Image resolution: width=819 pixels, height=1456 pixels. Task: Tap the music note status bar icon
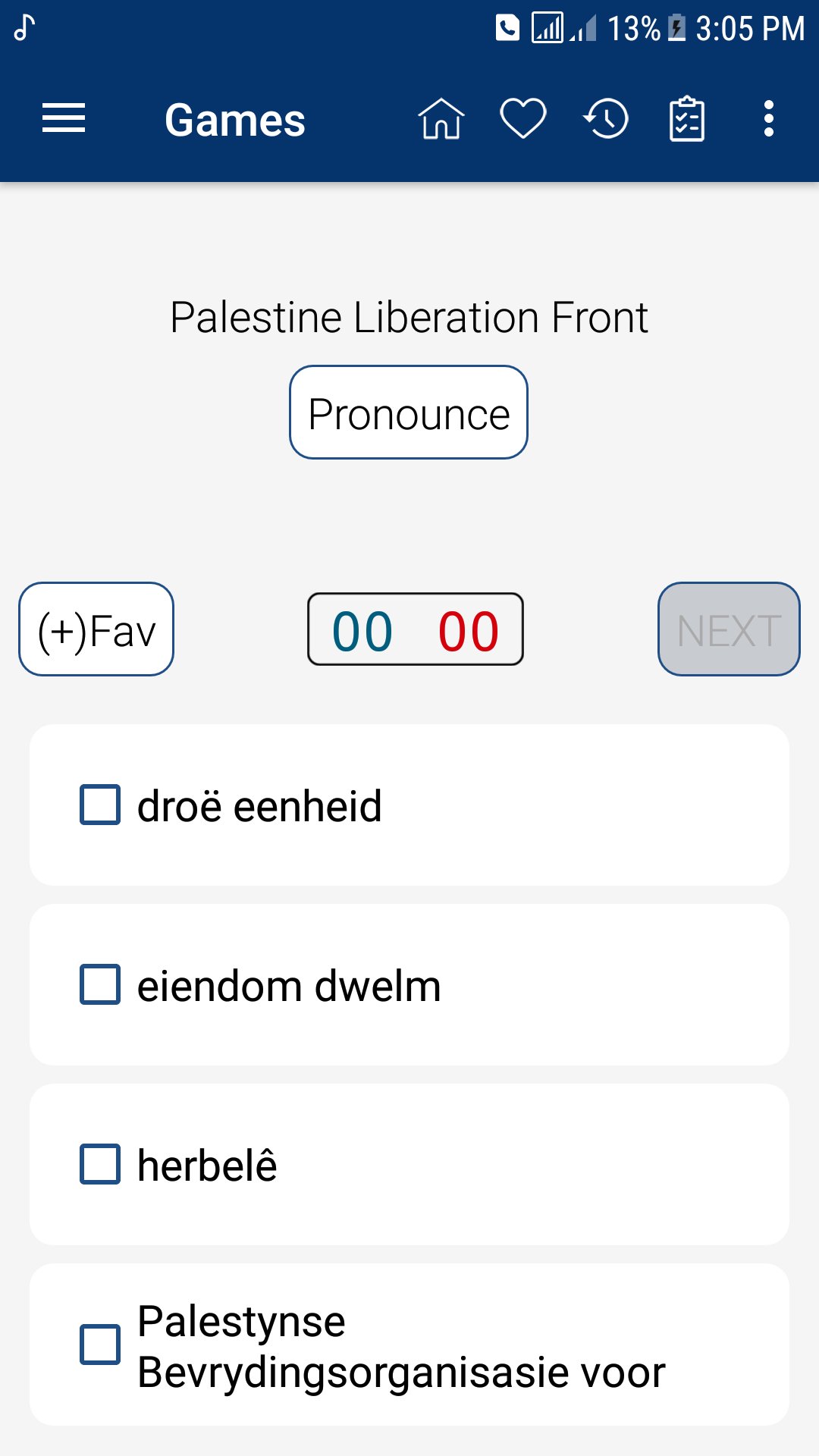[23, 28]
